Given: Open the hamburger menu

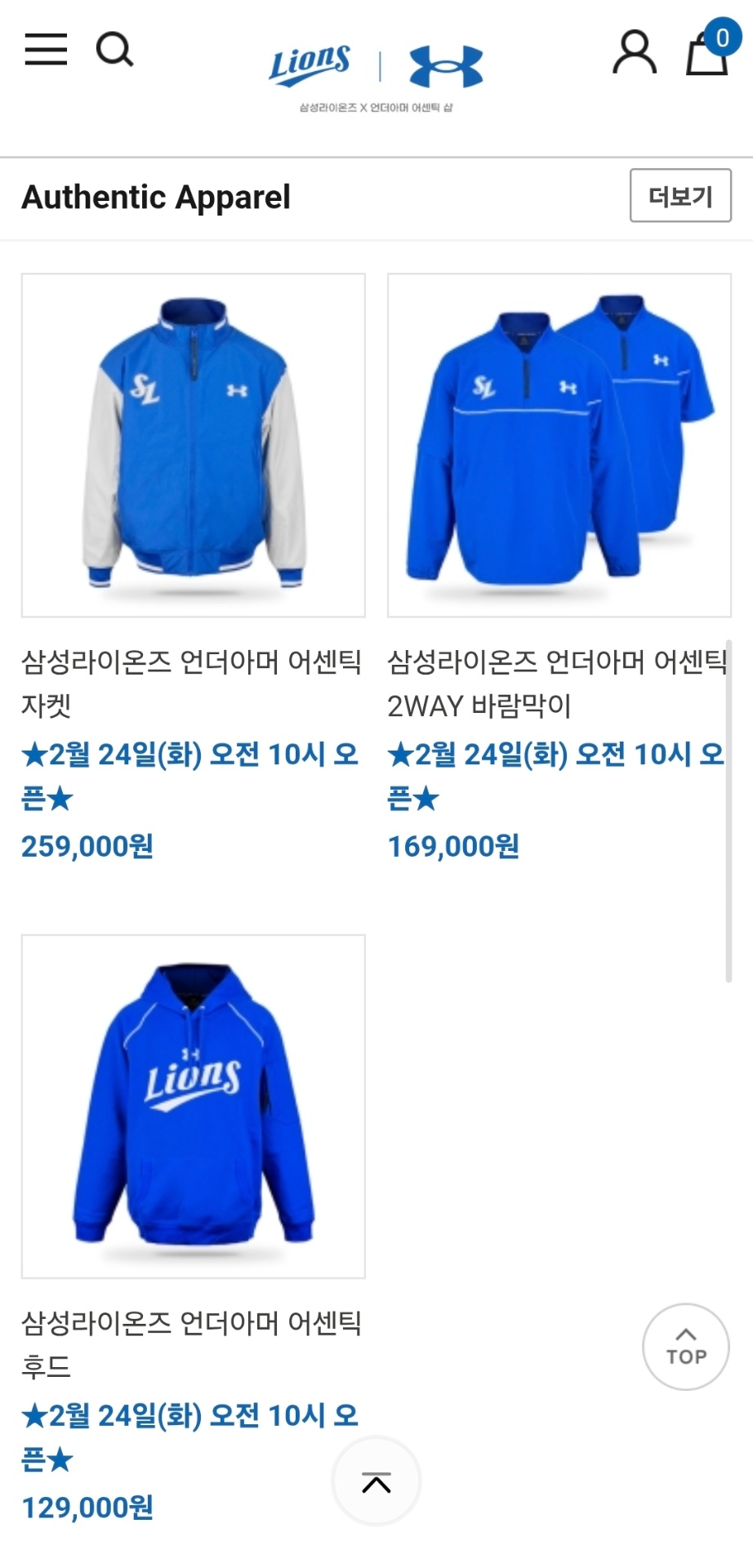Looking at the screenshot, I should pos(46,50).
